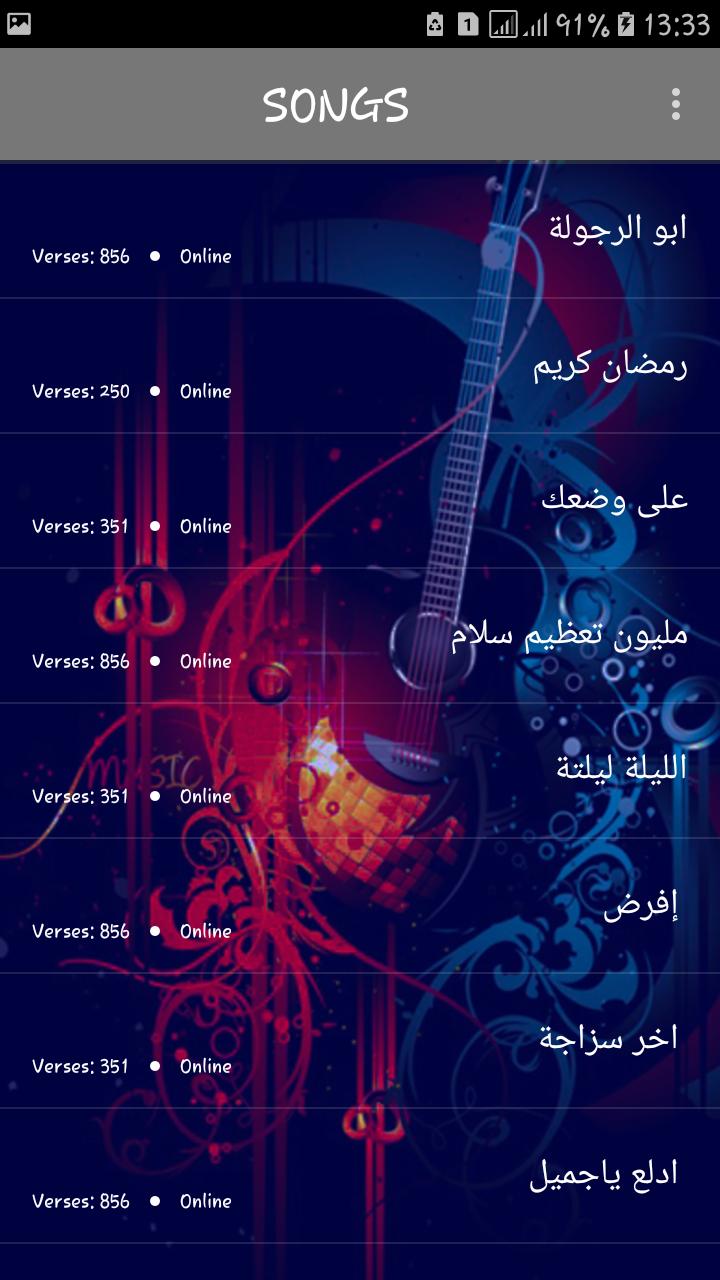720x1280 pixels.
Task: Open the song اخر سزاجة
Action: 608,1039
